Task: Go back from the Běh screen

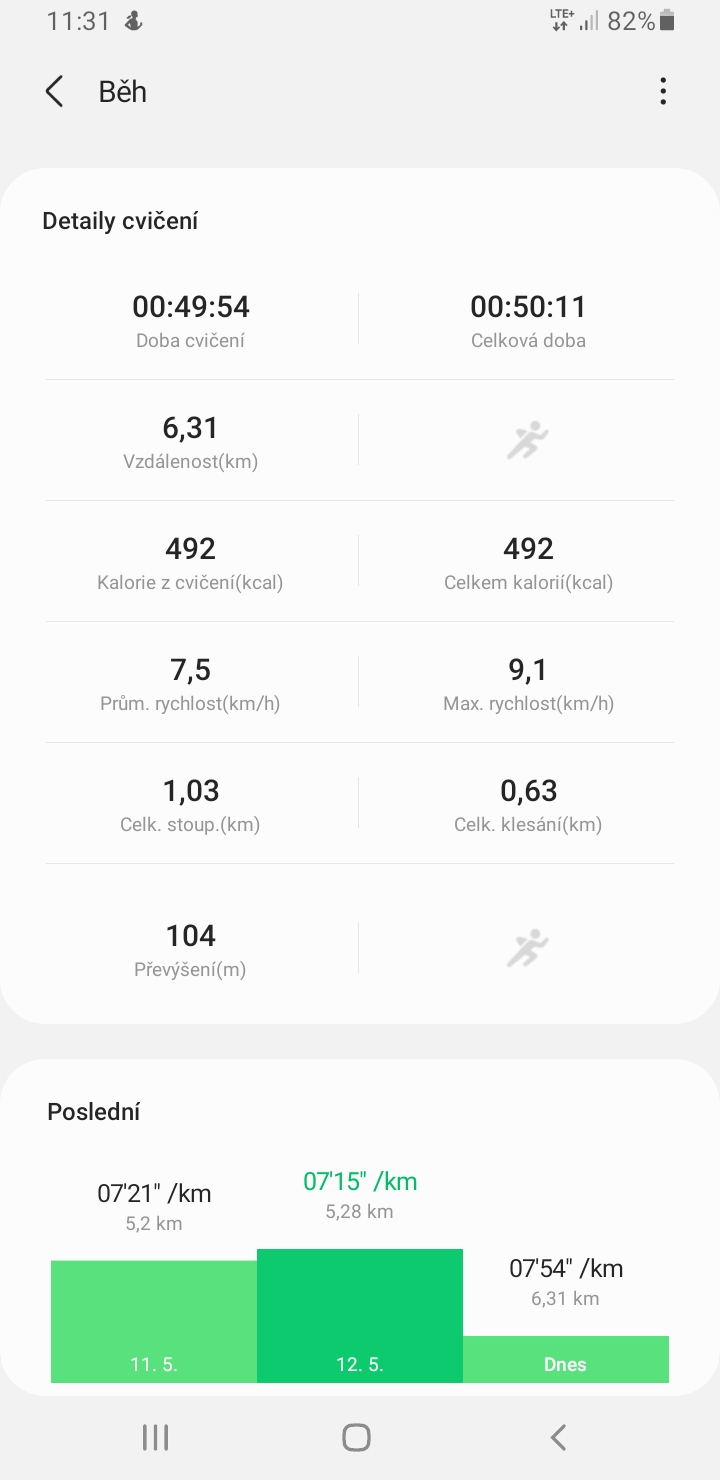Action: [x=55, y=92]
